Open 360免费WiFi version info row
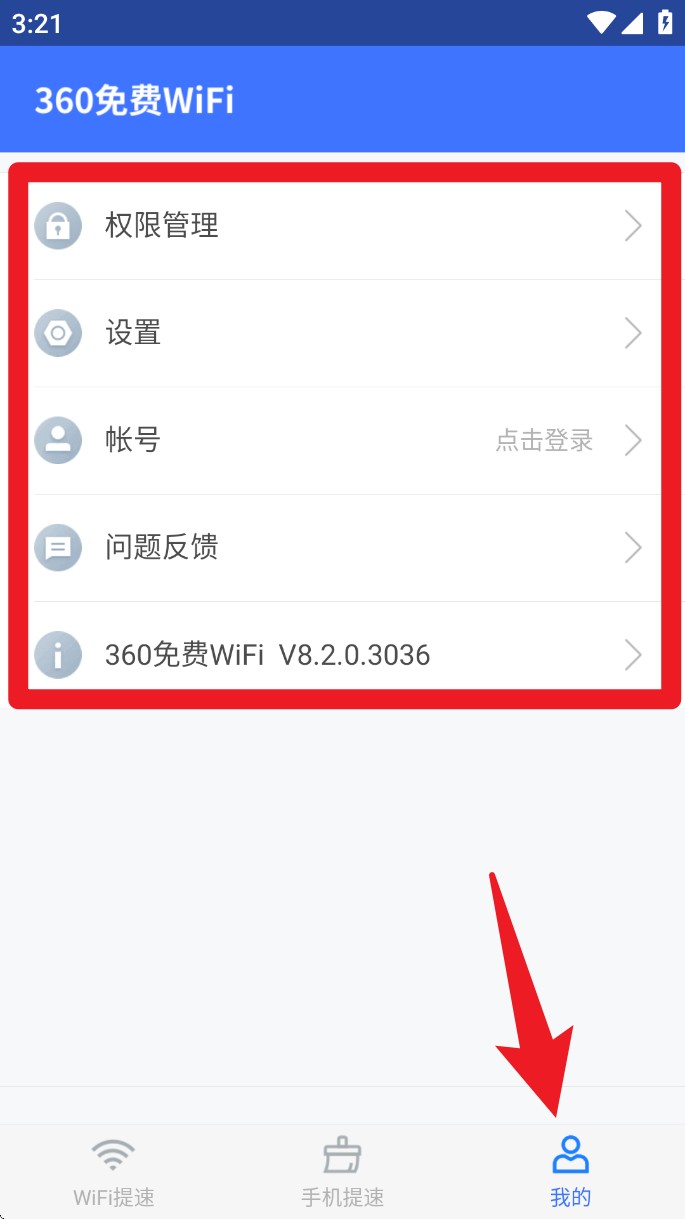This screenshot has width=685, height=1219. [342, 655]
